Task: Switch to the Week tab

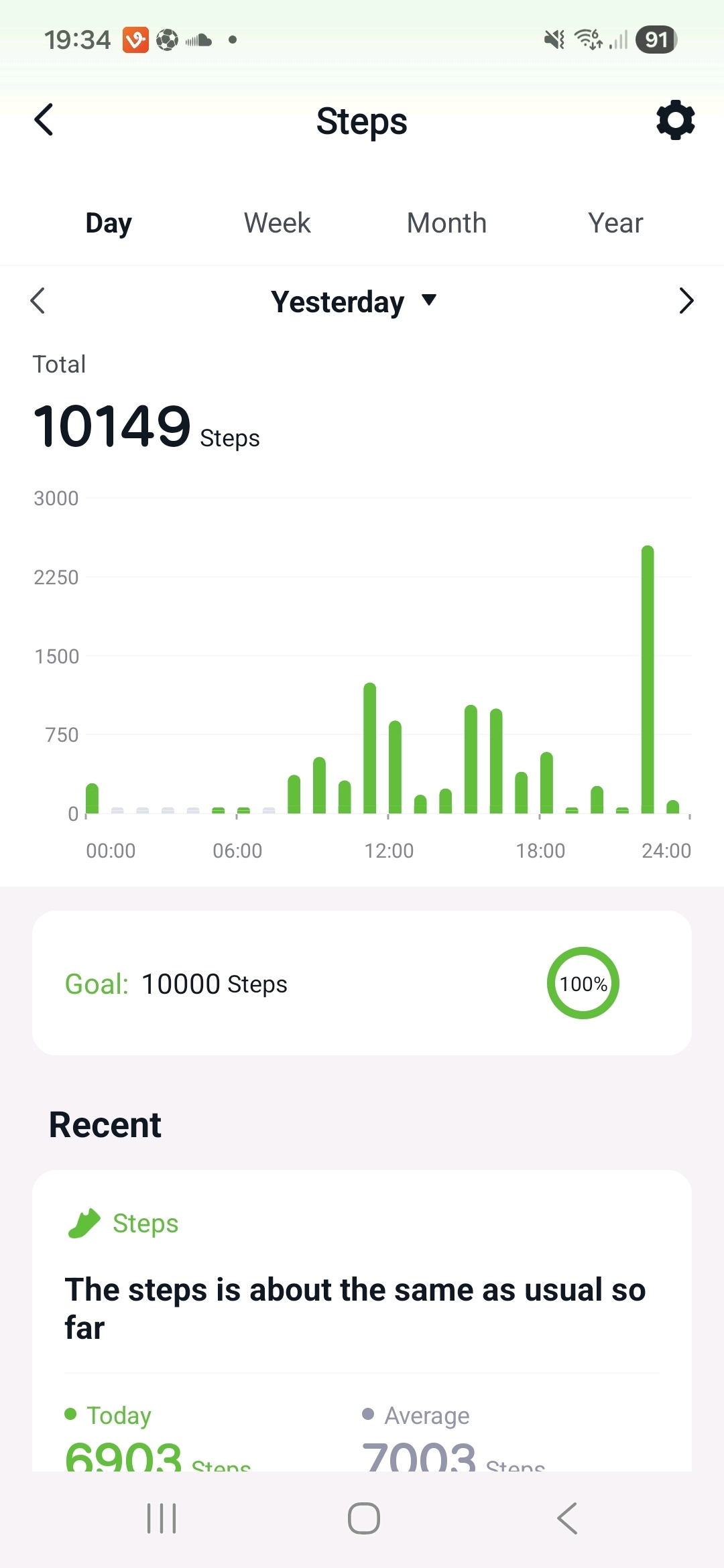Action: tap(277, 223)
